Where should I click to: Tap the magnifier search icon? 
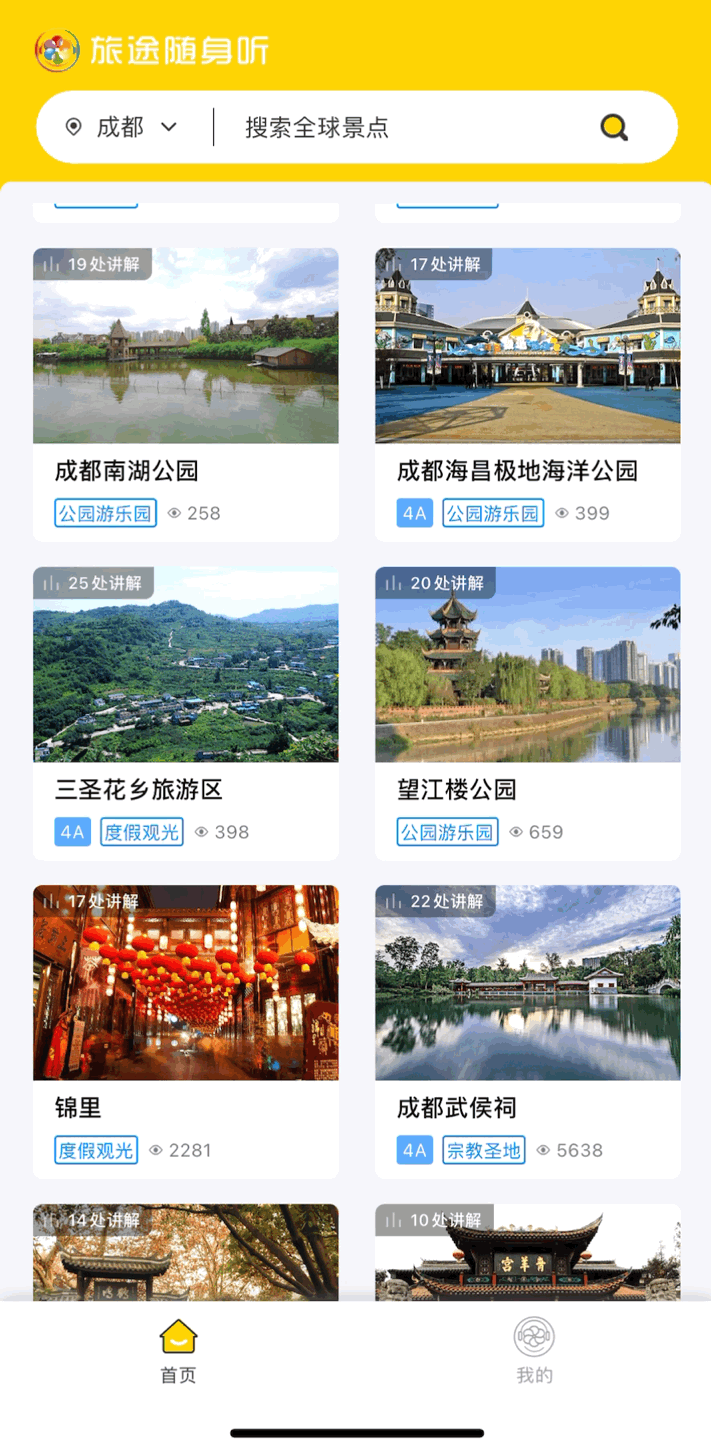(614, 127)
